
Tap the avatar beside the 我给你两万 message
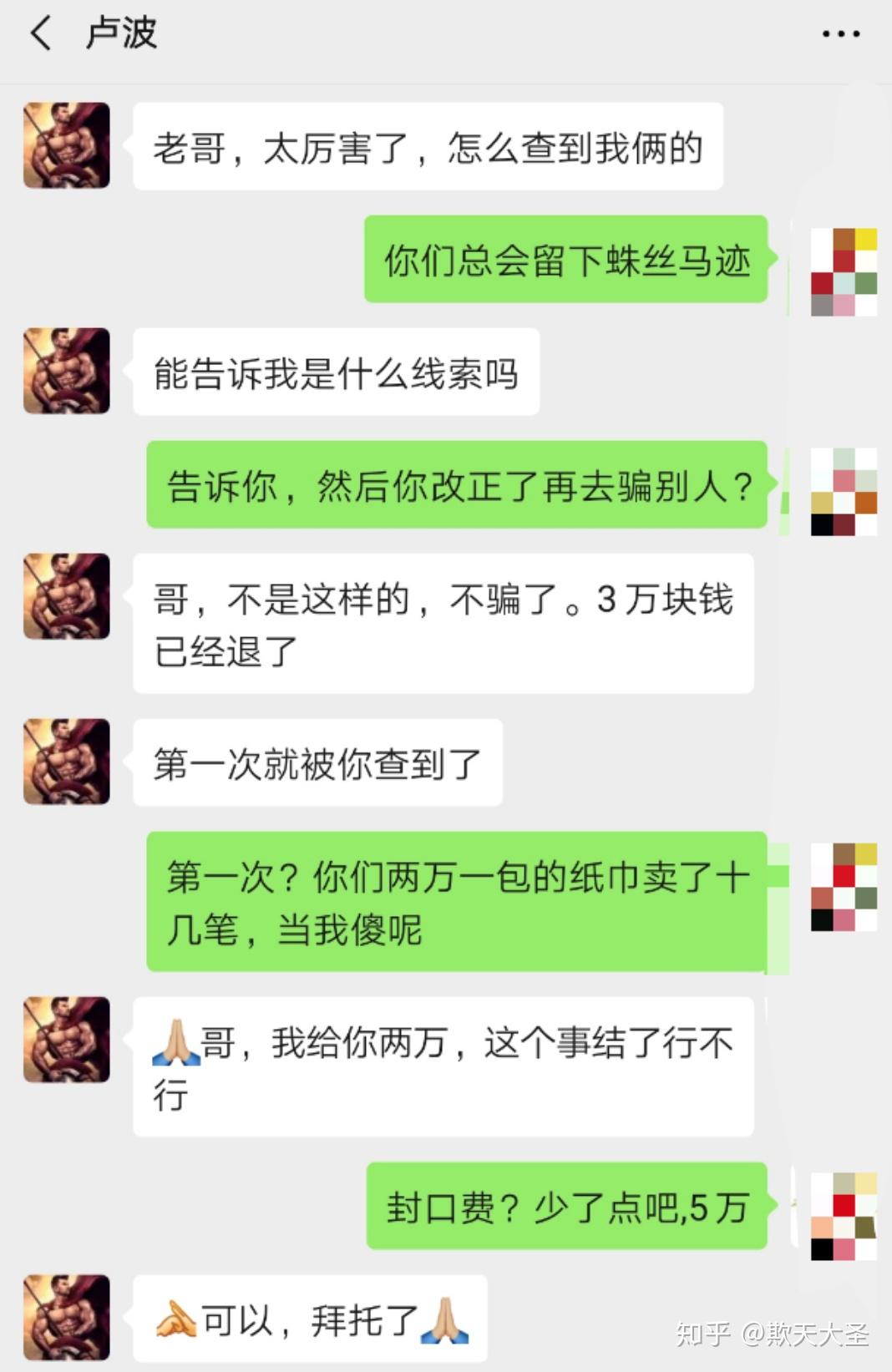click(x=67, y=1037)
